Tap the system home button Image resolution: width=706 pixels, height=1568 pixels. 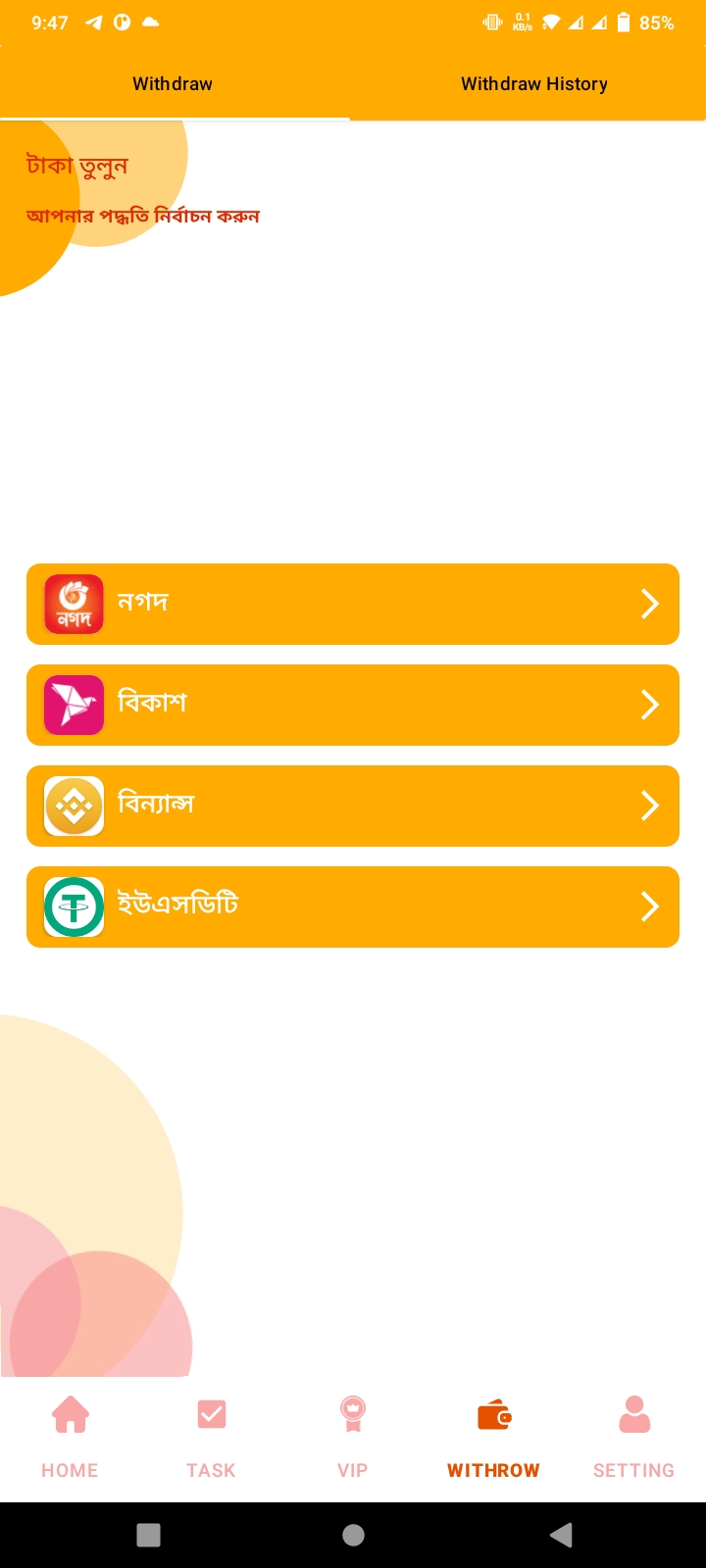tap(353, 1535)
